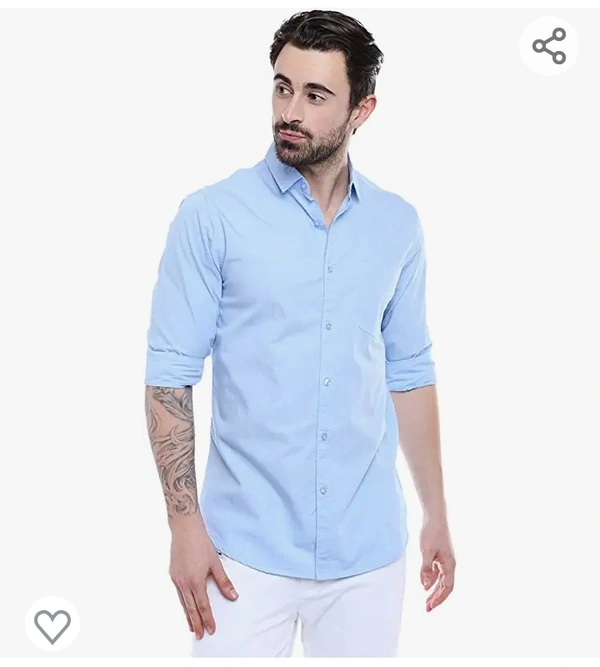This screenshot has width=600, height=667.
Task: Open the blue shirt product image
Action: tap(300, 340)
